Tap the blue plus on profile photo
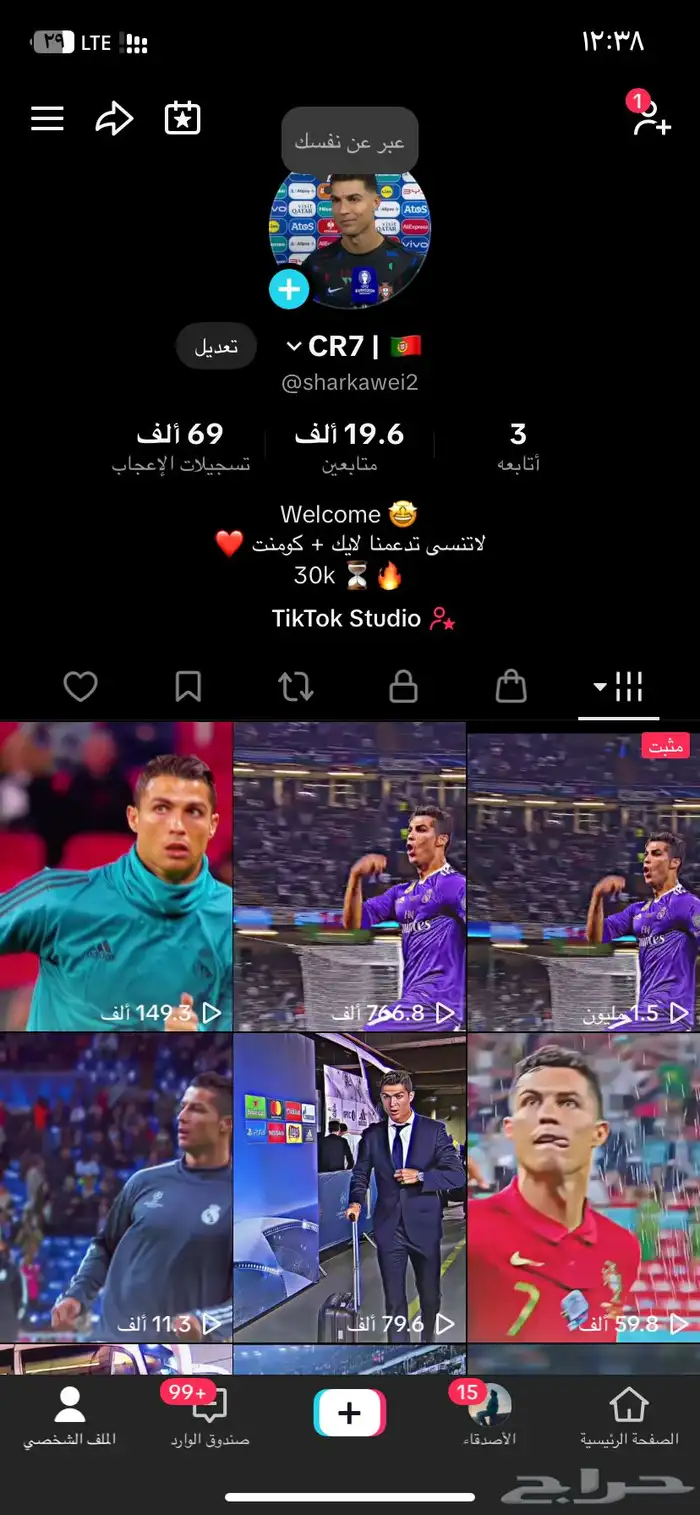 coord(289,290)
